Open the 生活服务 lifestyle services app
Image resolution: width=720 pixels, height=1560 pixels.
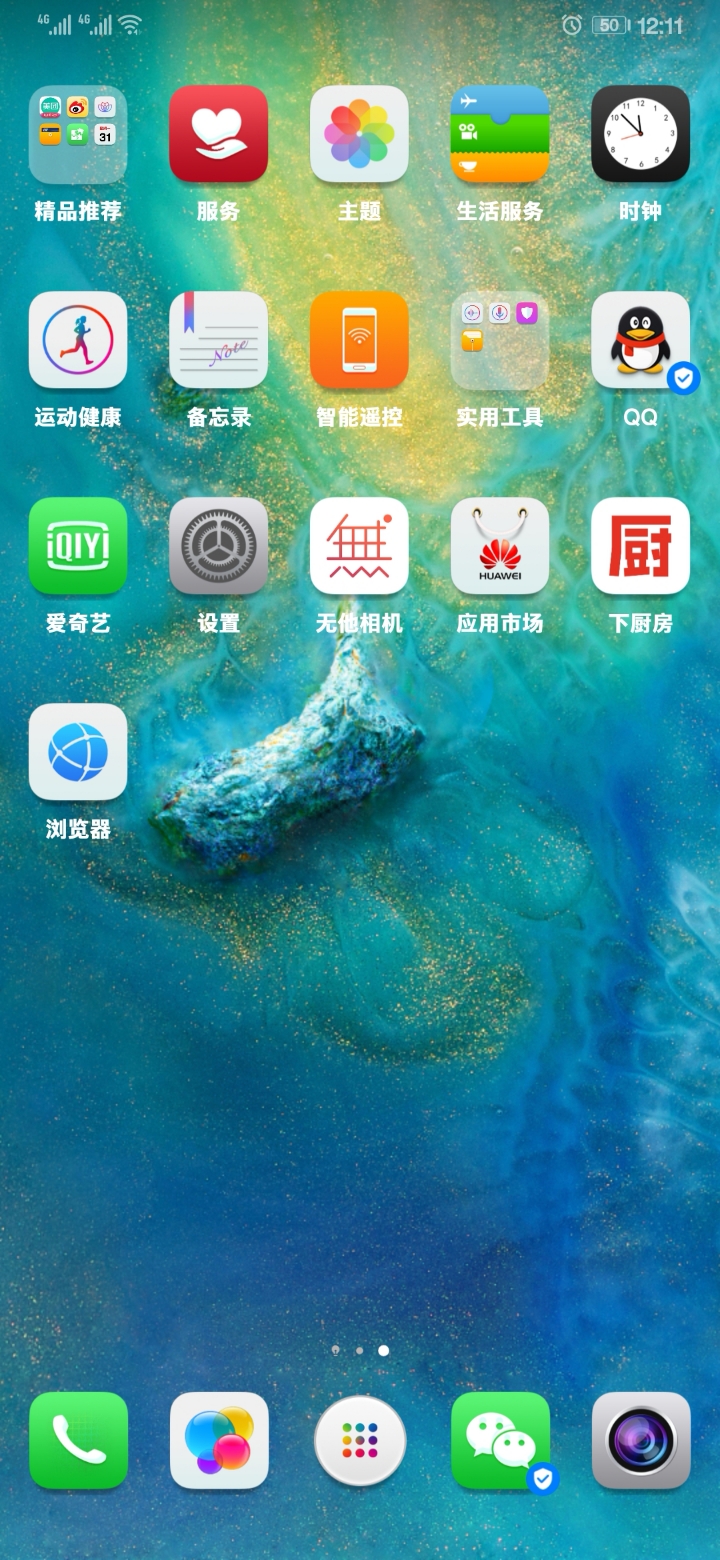point(500,133)
